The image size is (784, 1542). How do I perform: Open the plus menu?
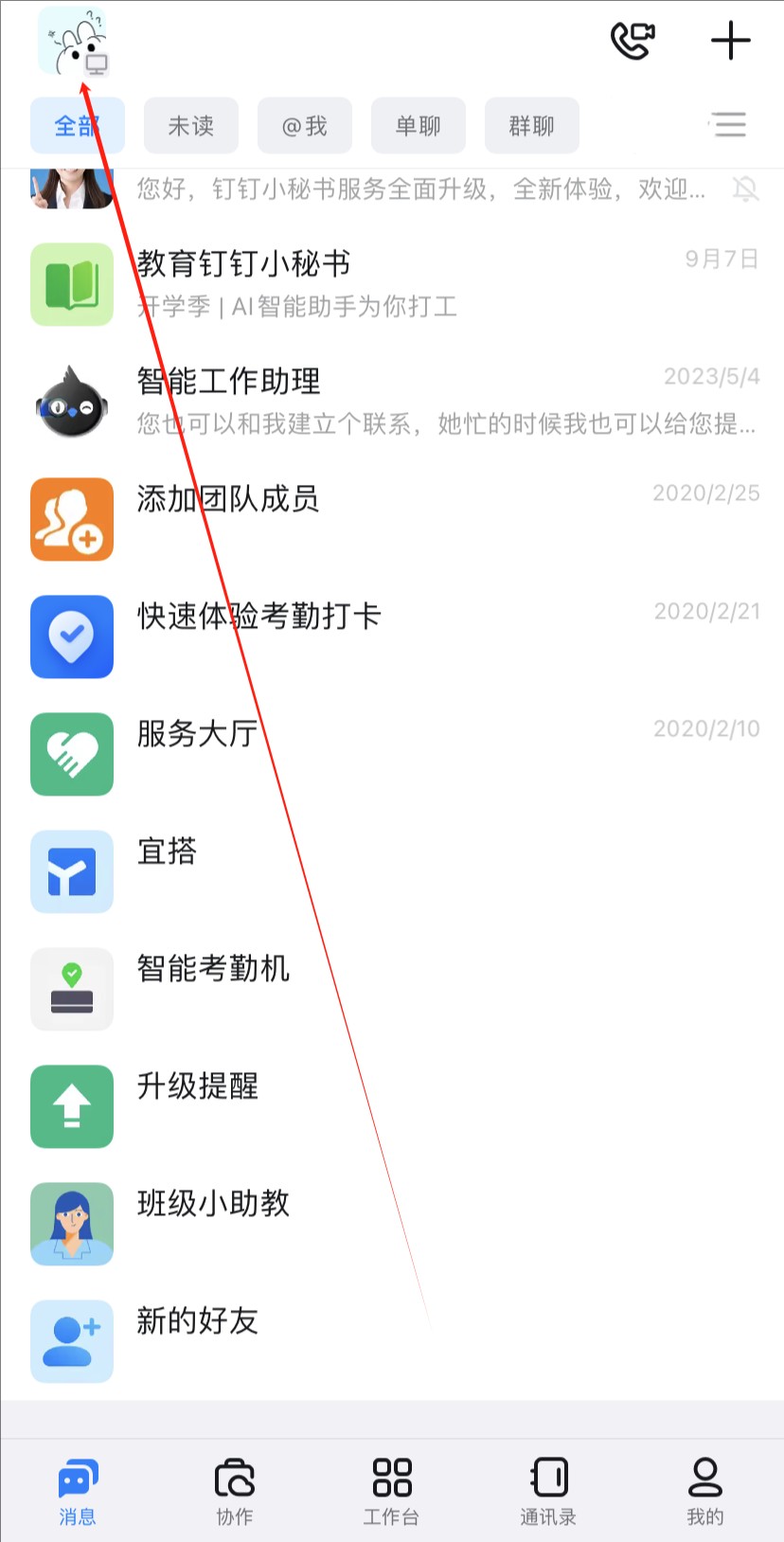coord(730,41)
